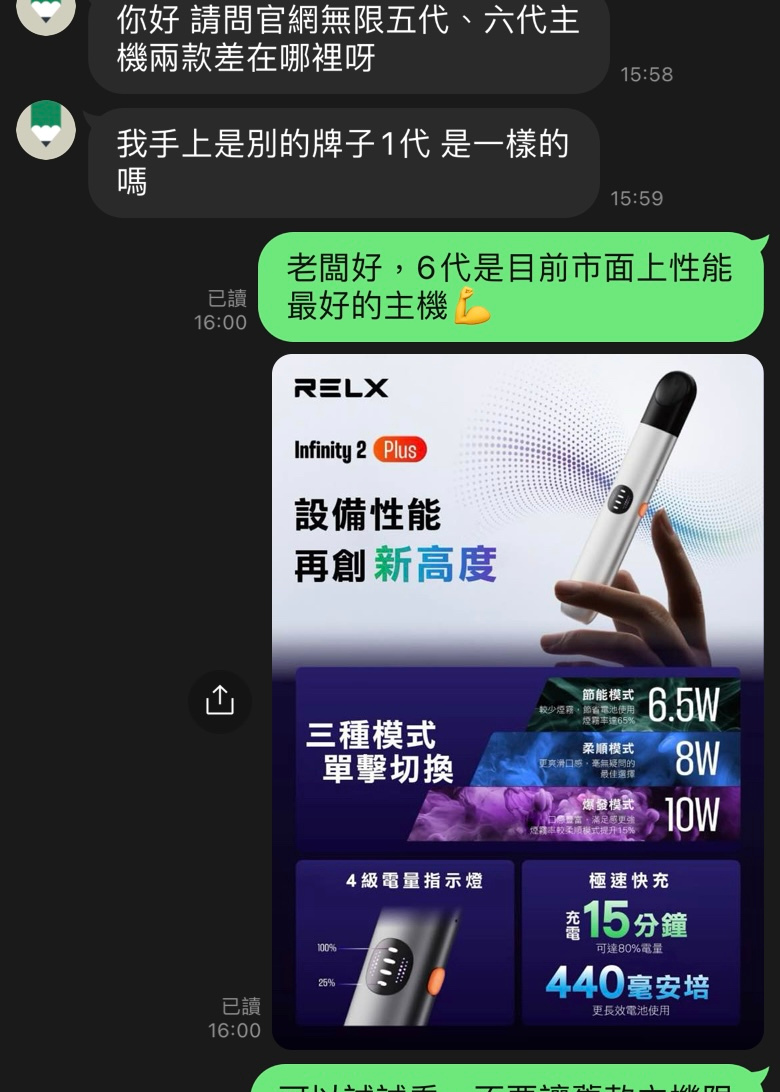This screenshot has width=780, height=1092.
Task: Share the RELX product image
Action: [x=220, y=701]
